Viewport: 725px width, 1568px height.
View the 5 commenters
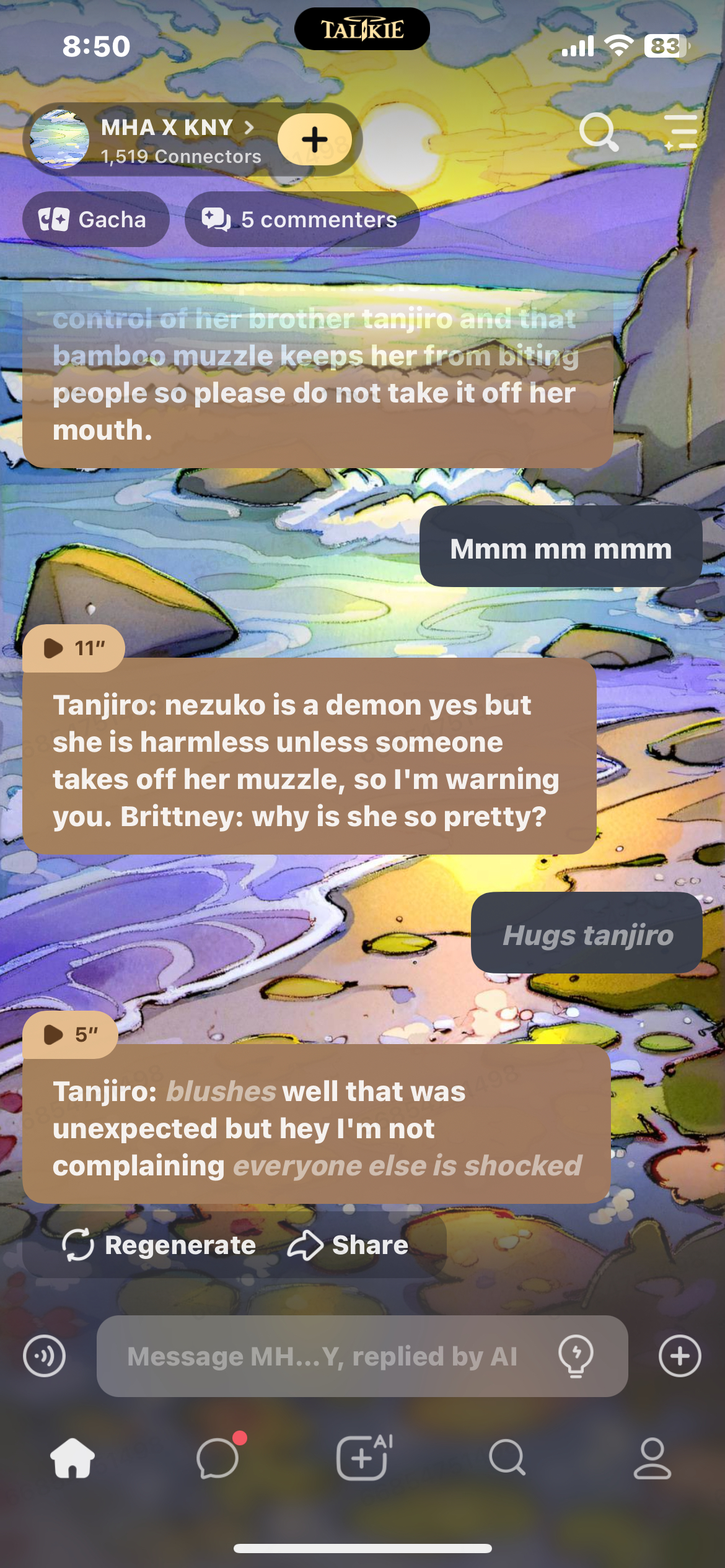302,219
